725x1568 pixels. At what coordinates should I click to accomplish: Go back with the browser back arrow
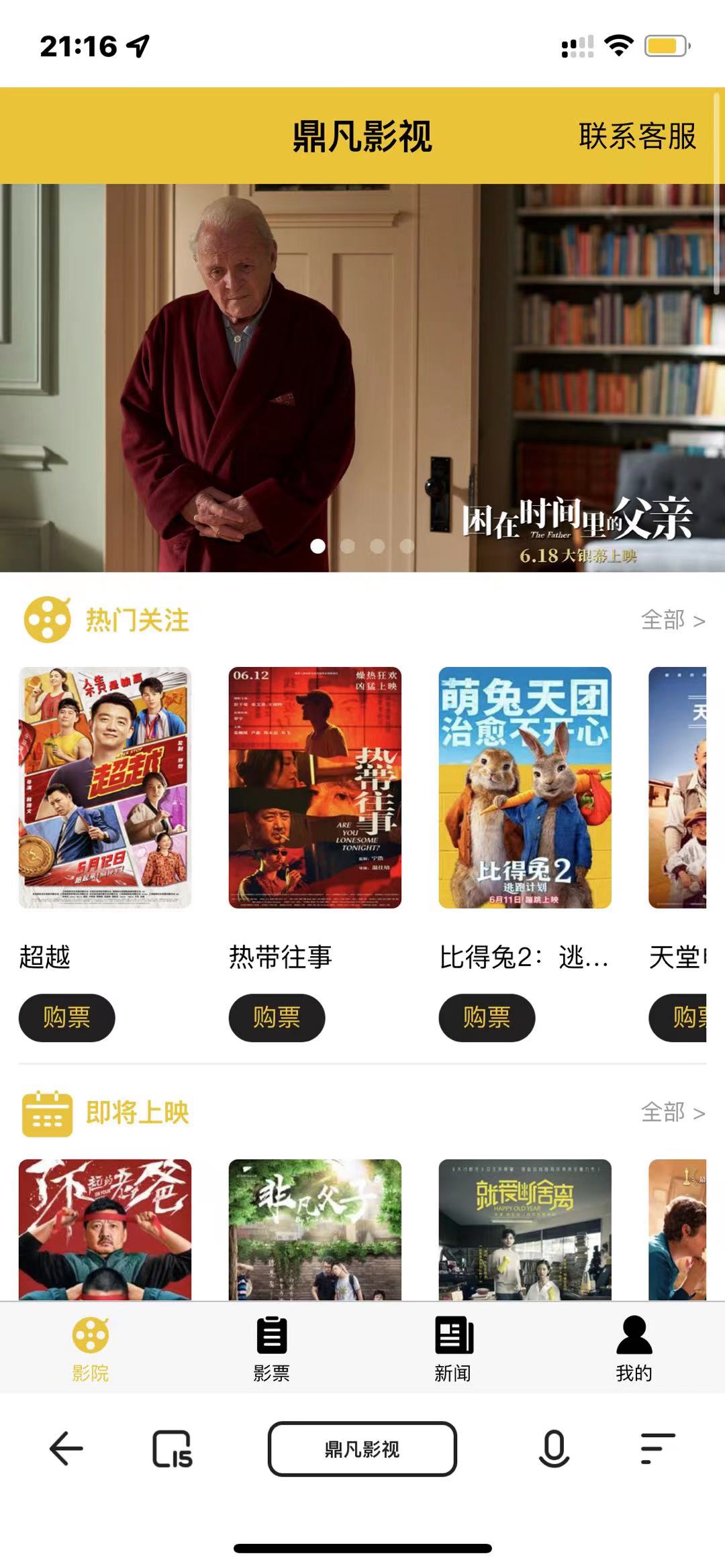(x=66, y=1449)
